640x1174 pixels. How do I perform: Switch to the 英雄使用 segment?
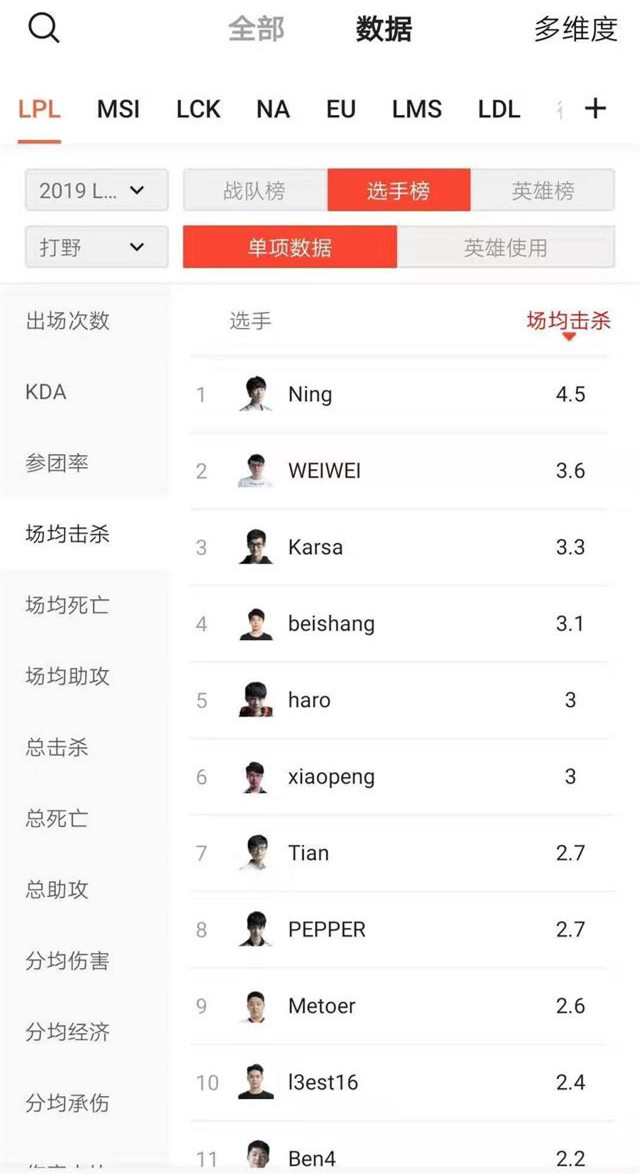coord(505,247)
